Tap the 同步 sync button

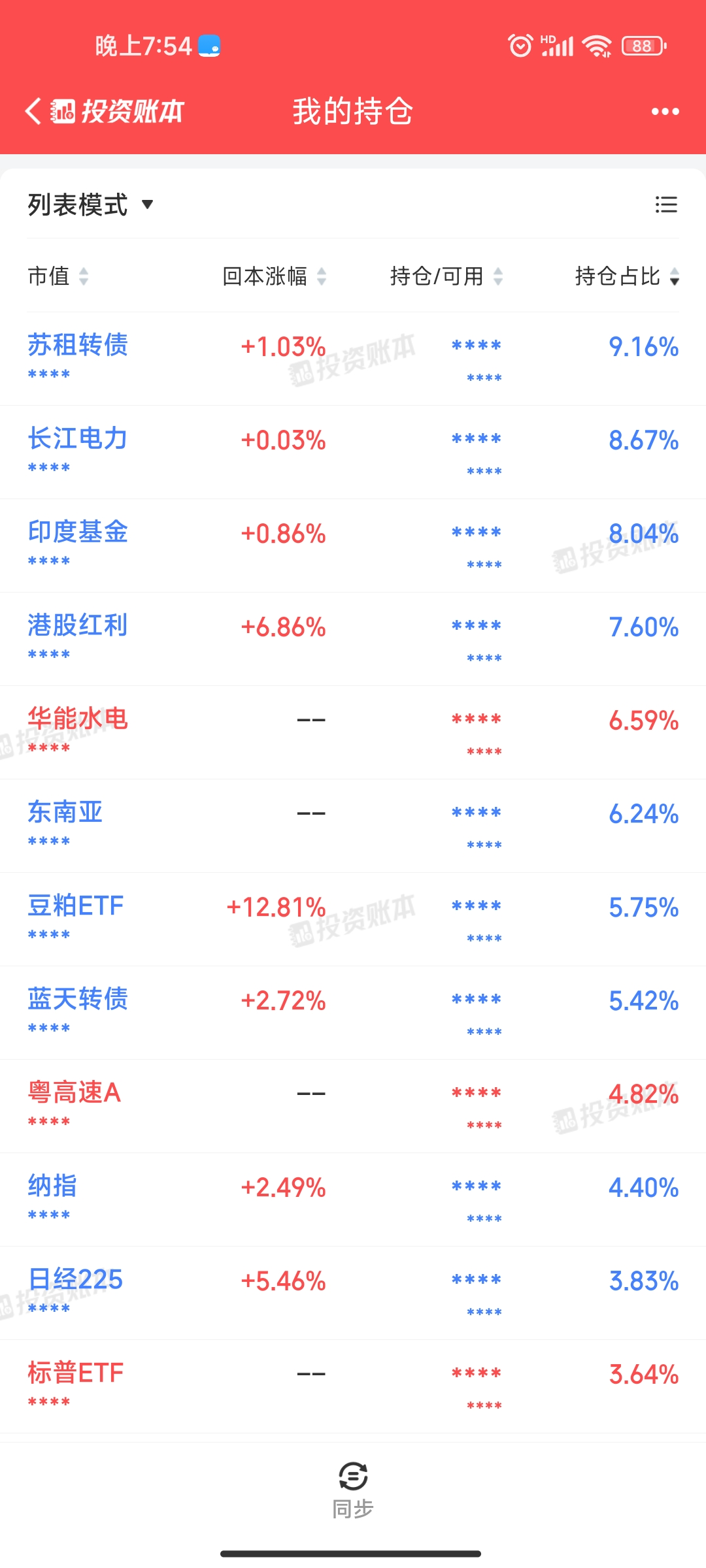point(353,1488)
